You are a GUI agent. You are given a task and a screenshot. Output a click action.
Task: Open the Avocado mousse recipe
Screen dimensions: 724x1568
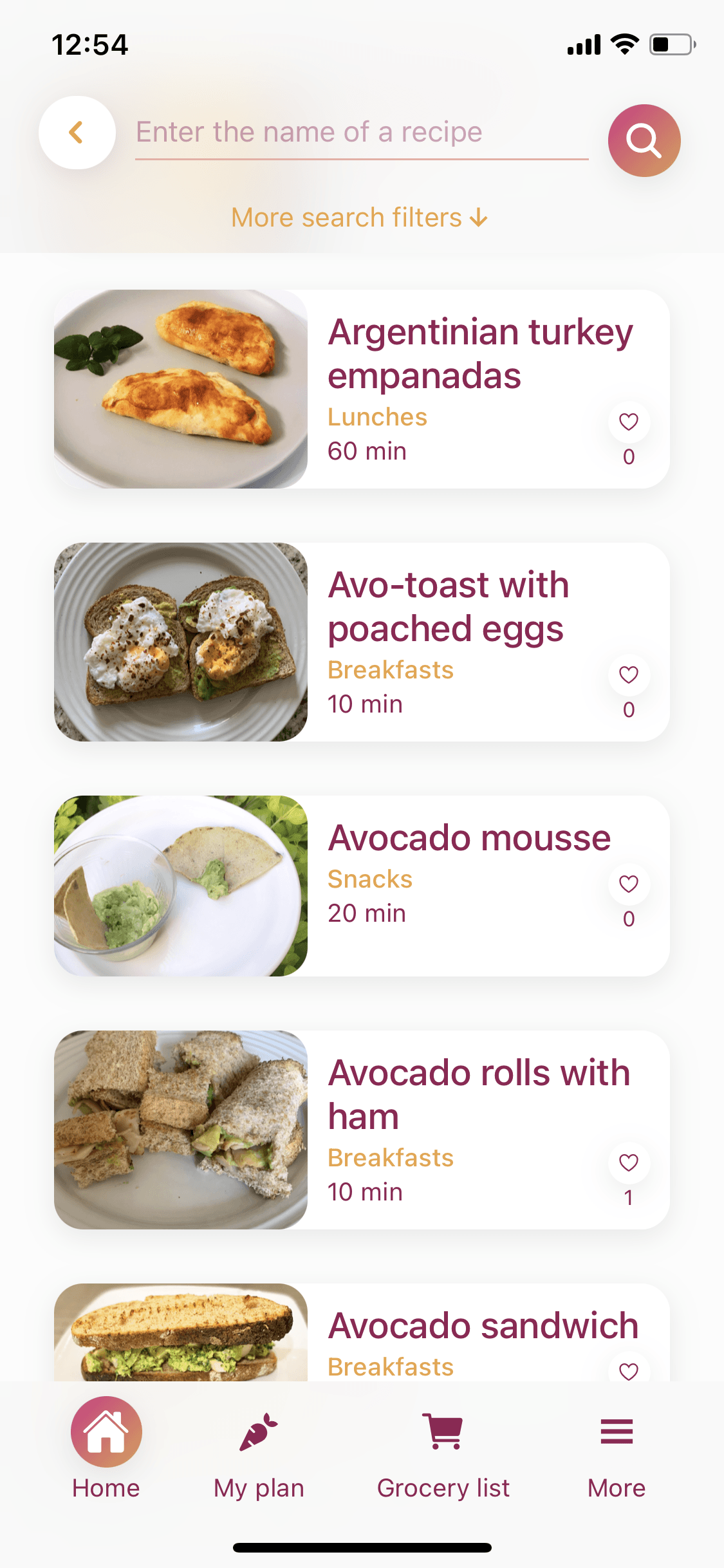pos(362,886)
